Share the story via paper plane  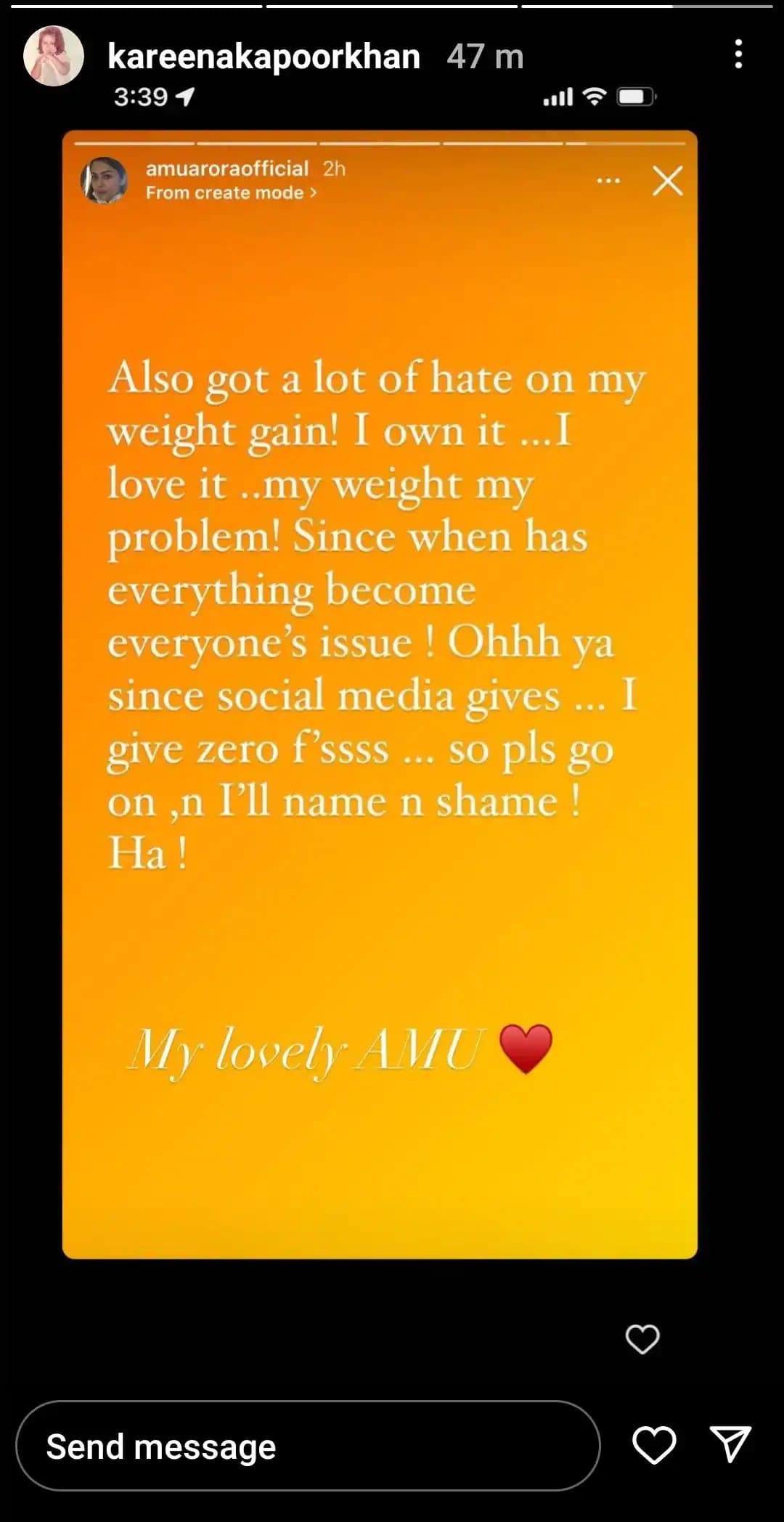tap(730, 1444)
